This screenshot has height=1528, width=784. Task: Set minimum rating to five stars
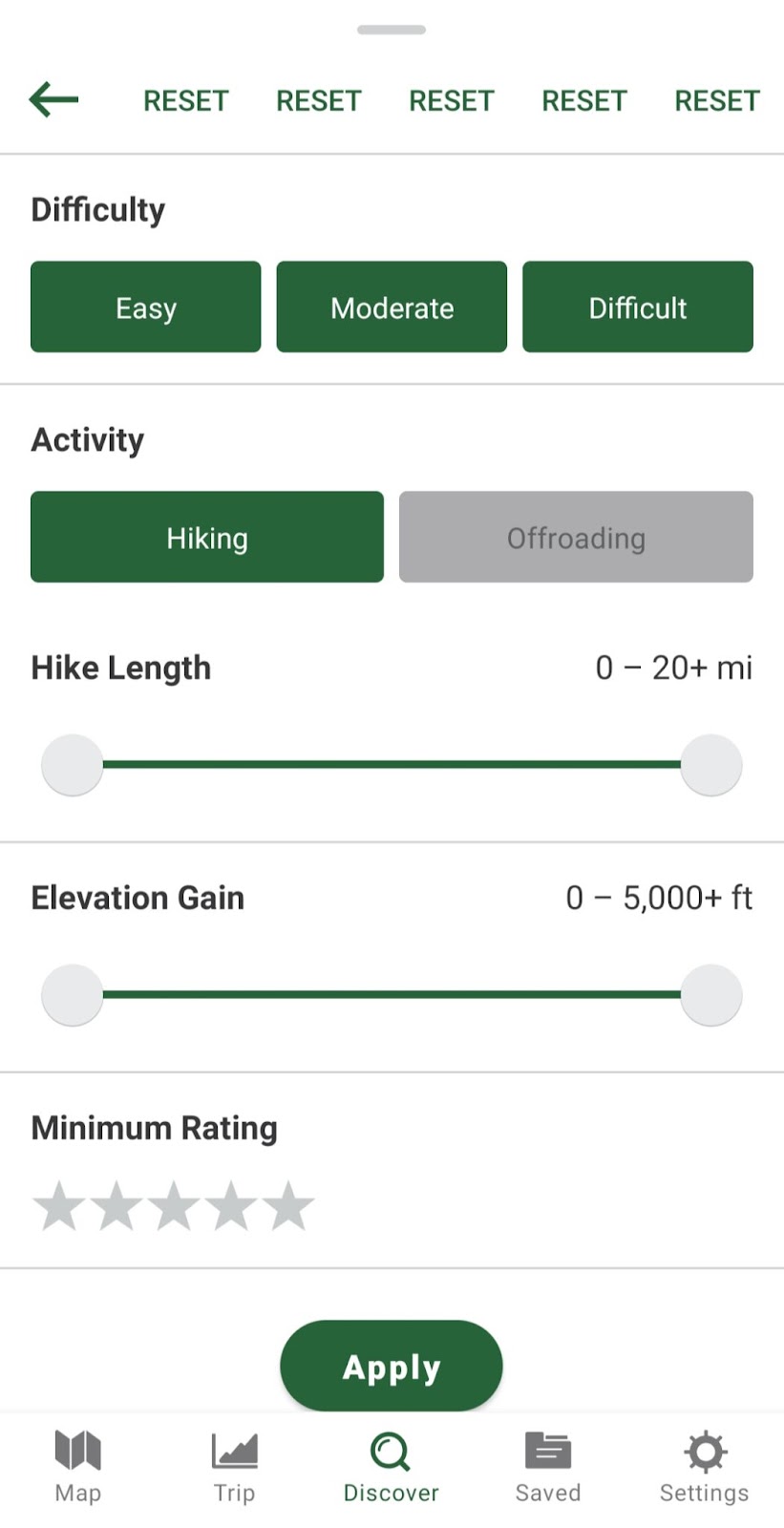tap(288, 1205)
